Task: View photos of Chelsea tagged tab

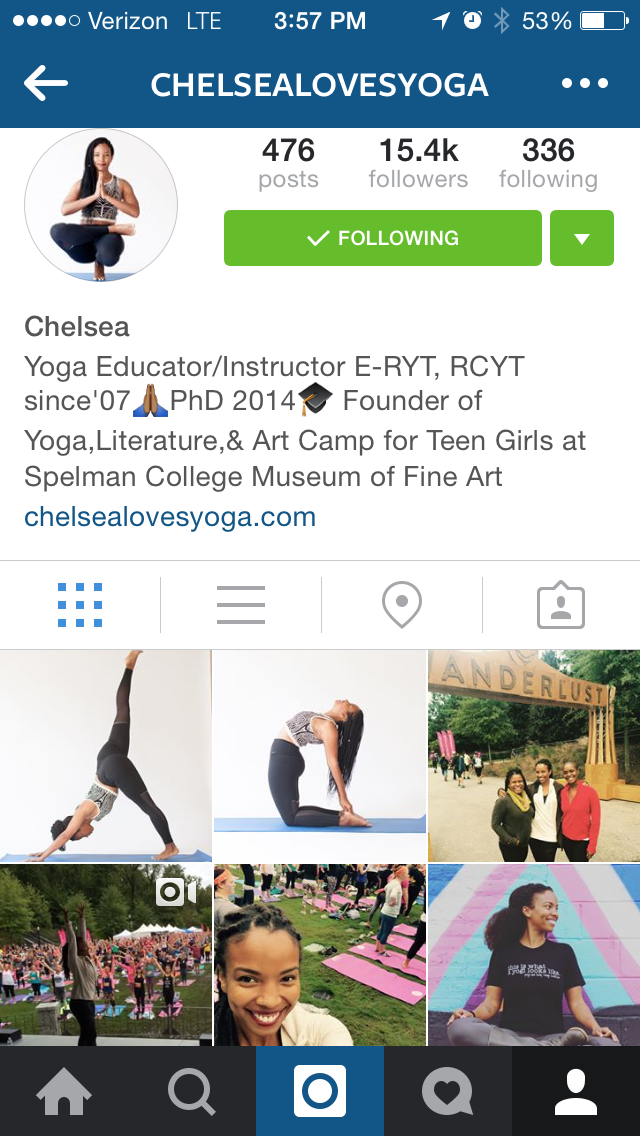Action: pyautogui.click(x=561, y=605)
